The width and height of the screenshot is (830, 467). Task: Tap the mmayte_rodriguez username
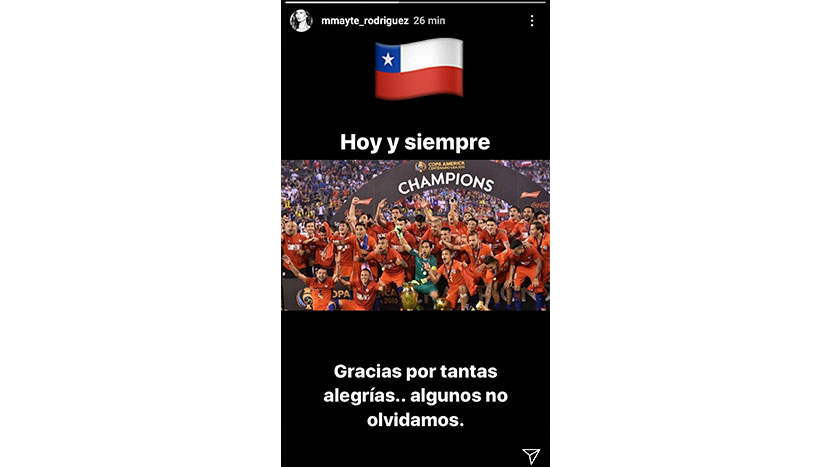pos(362,21)
